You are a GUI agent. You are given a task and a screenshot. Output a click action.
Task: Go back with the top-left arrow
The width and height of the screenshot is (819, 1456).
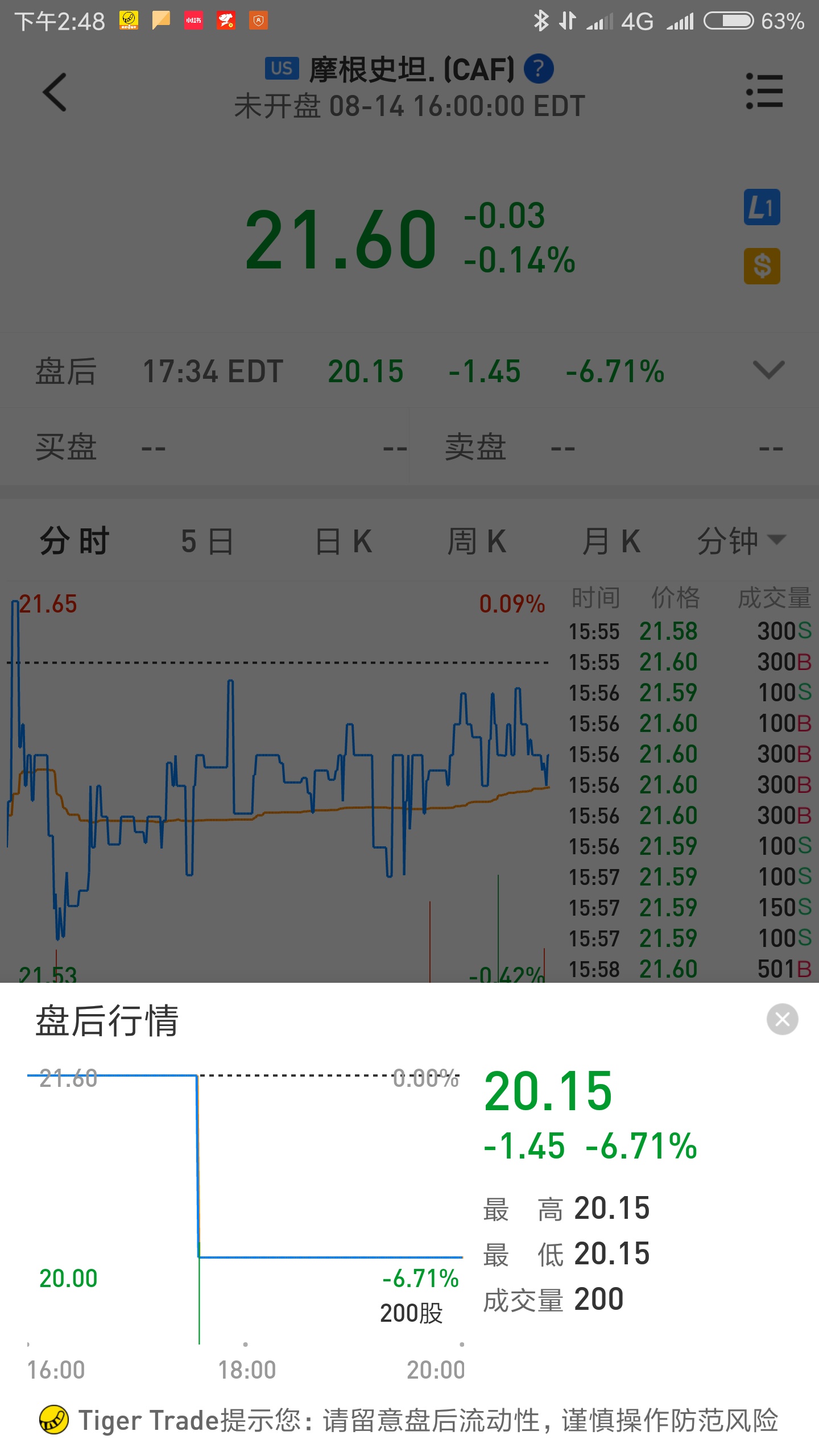(x=55, y=92)
